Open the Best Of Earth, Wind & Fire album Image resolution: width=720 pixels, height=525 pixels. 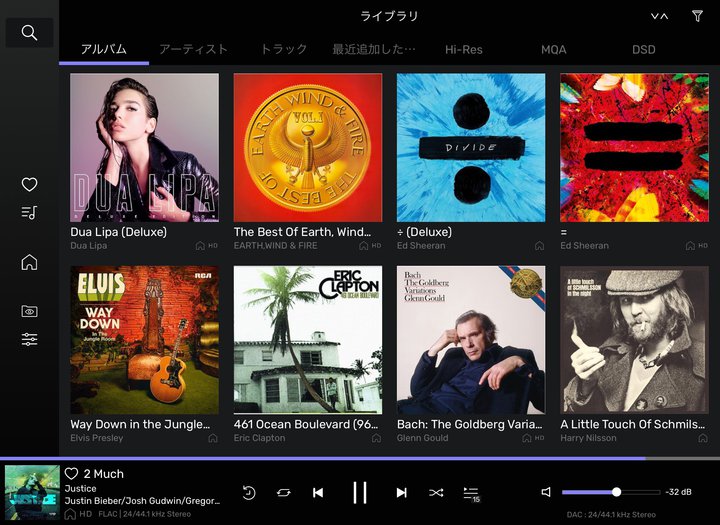pos(307,147)
